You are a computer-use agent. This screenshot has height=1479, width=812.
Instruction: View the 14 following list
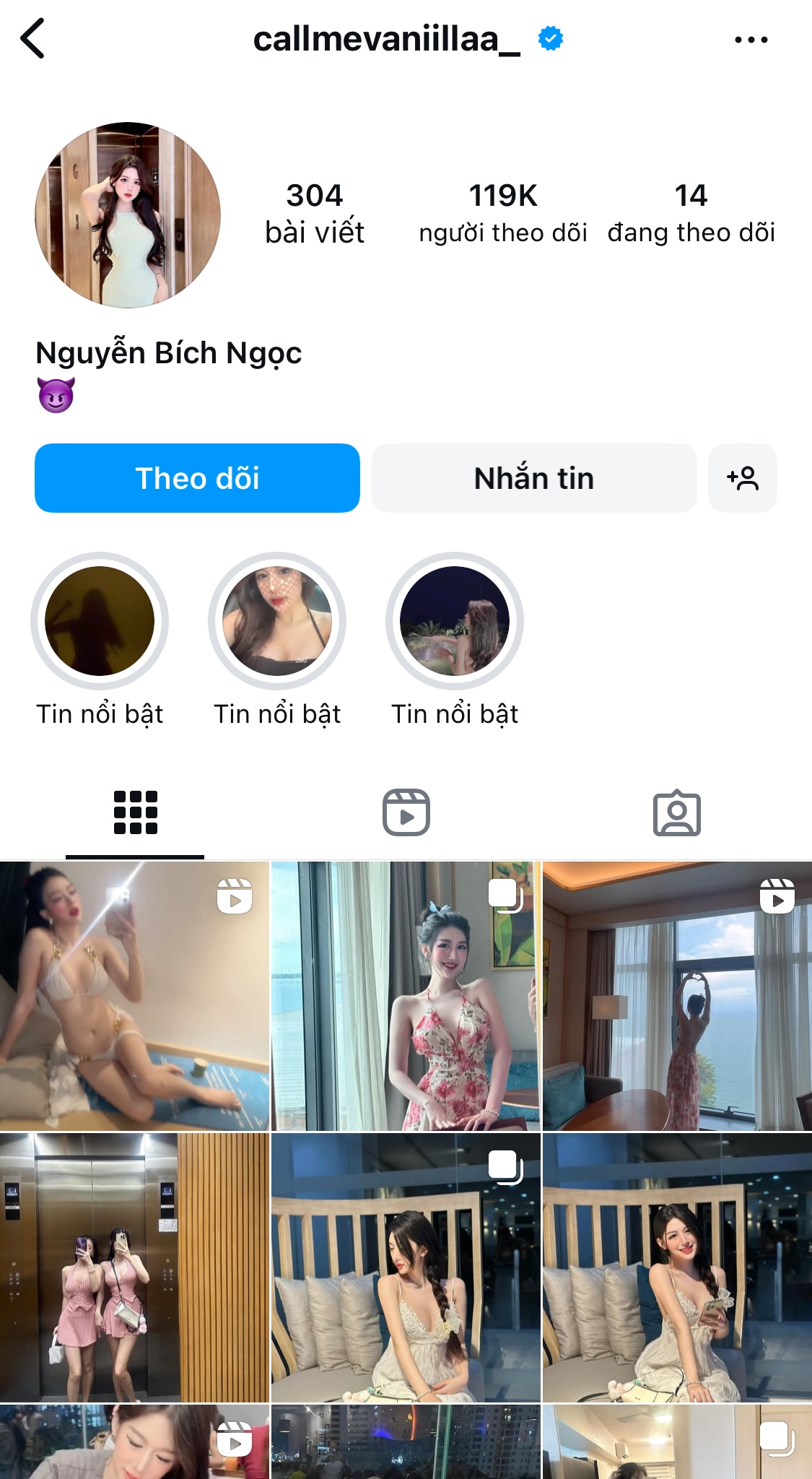691,213
